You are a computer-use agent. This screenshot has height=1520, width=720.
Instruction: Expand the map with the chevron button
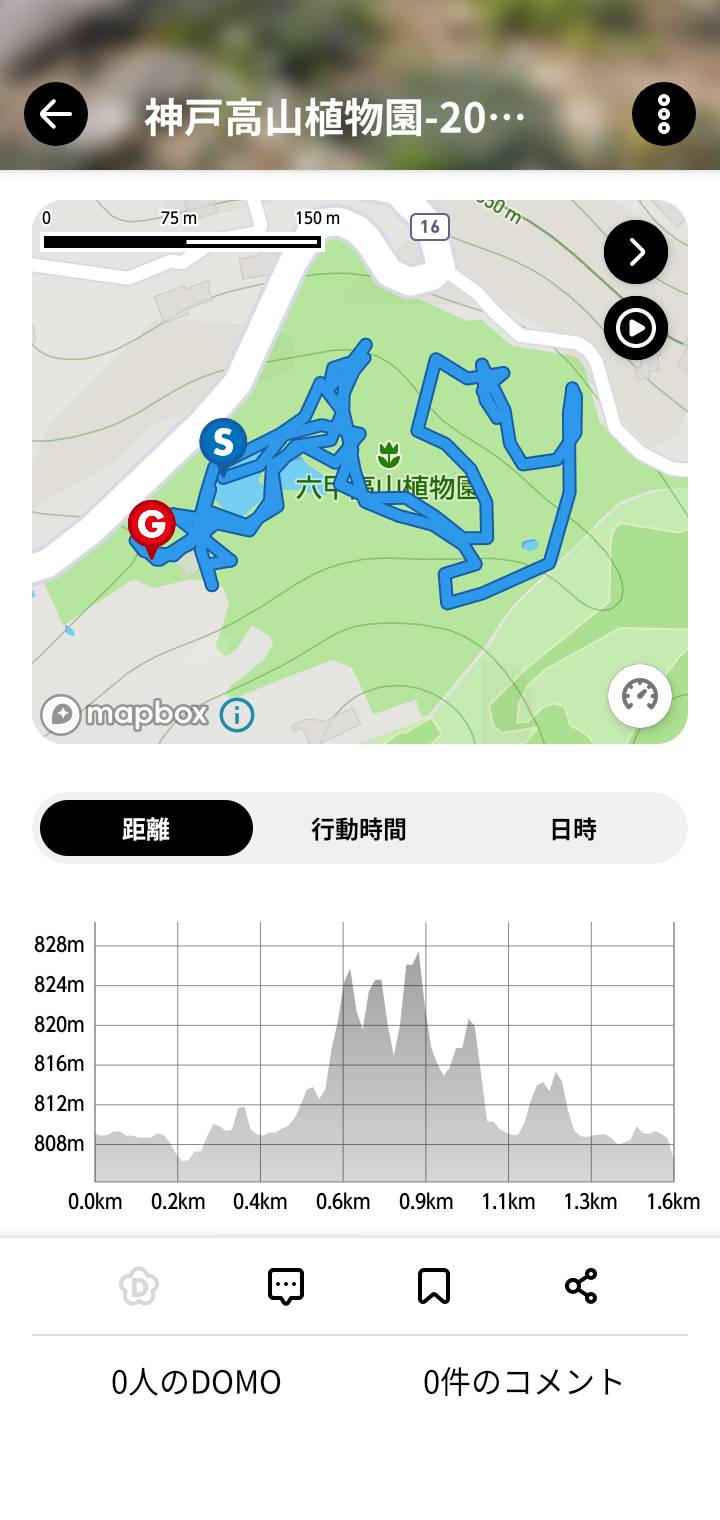click(x=636, y=252)
